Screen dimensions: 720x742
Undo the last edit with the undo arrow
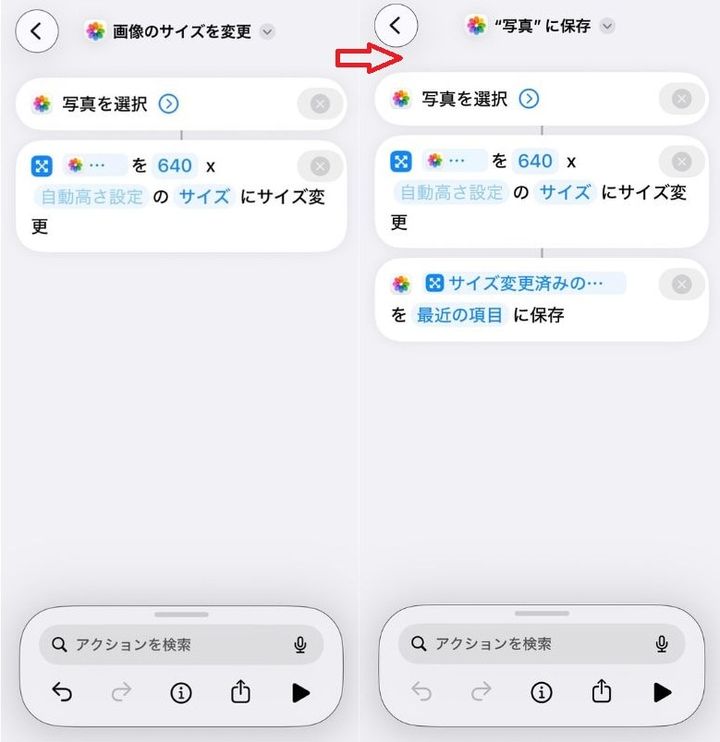[x=62, y=692]
